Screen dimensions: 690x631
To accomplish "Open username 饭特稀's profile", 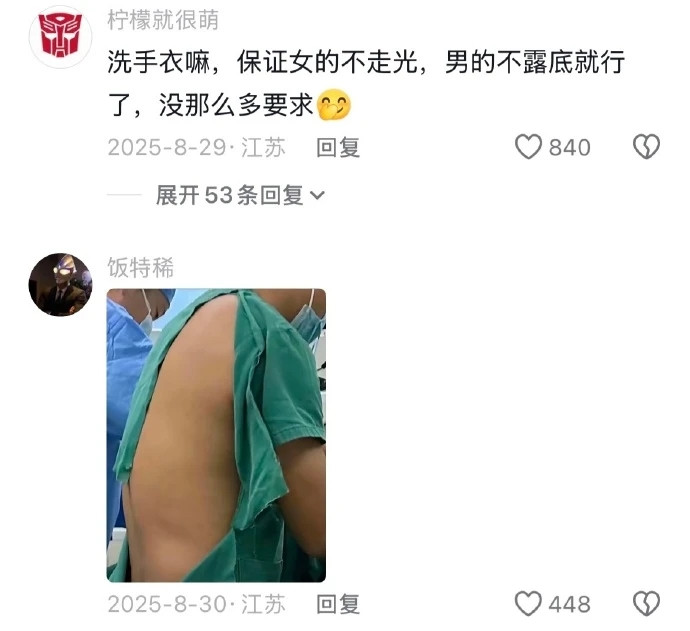I will pos(141,268).
